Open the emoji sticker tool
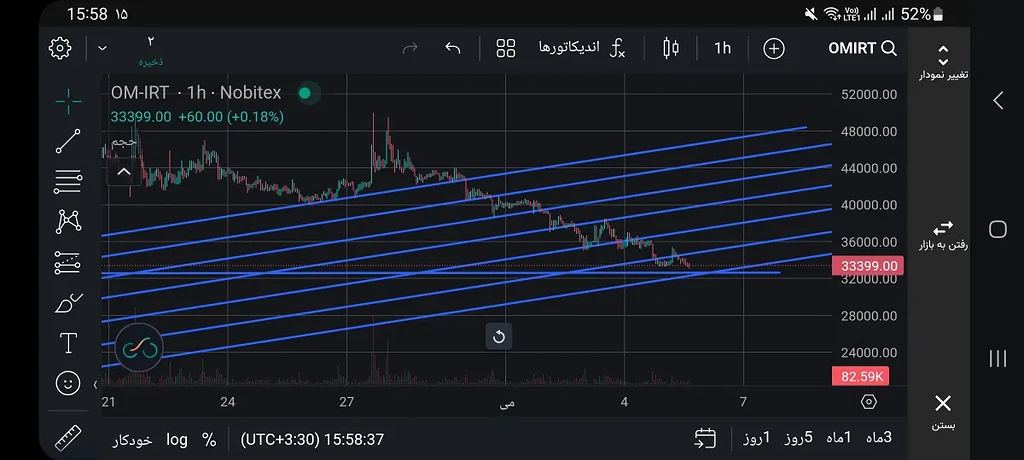1024x460 pixels. click(68, 383)
